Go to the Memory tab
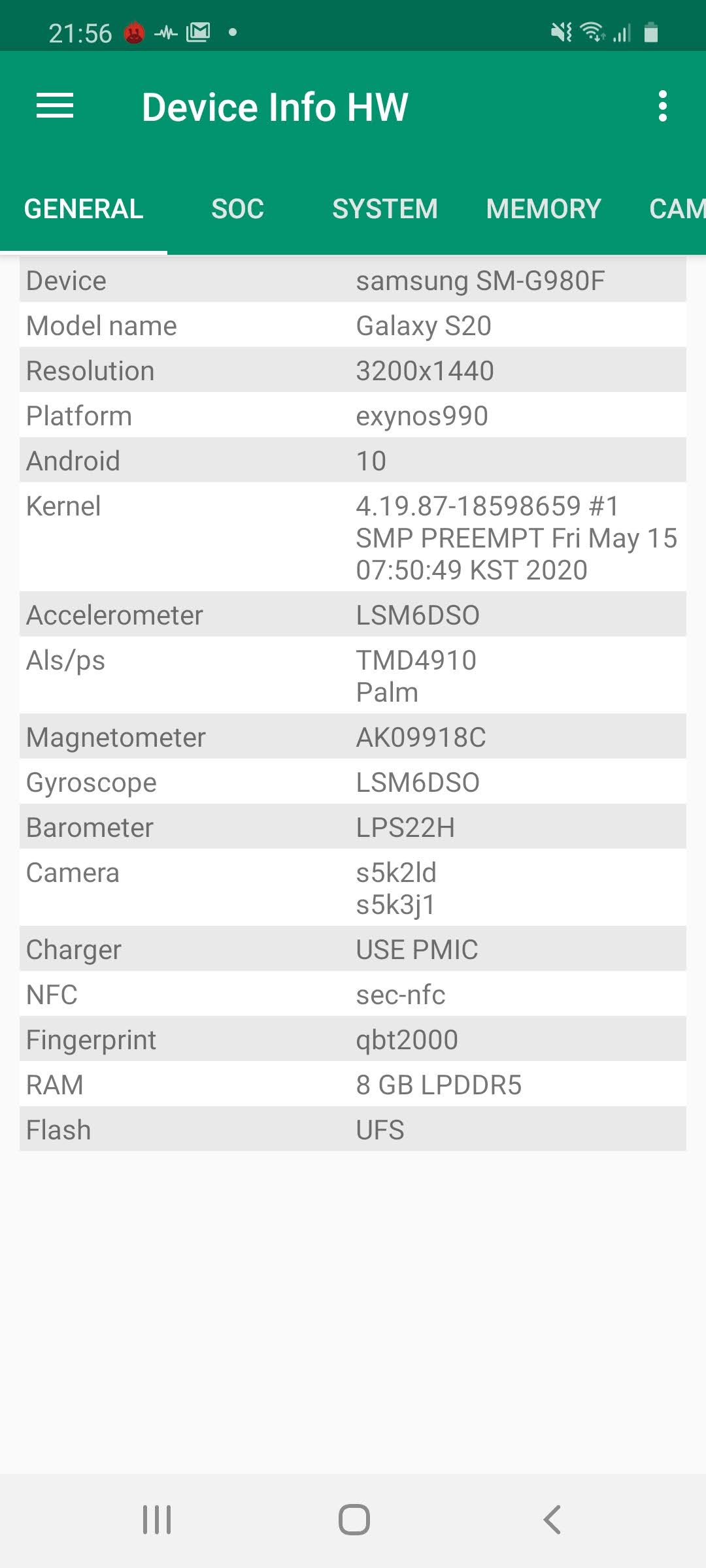This screenshot has height=1568, width=706. point(543,209)
